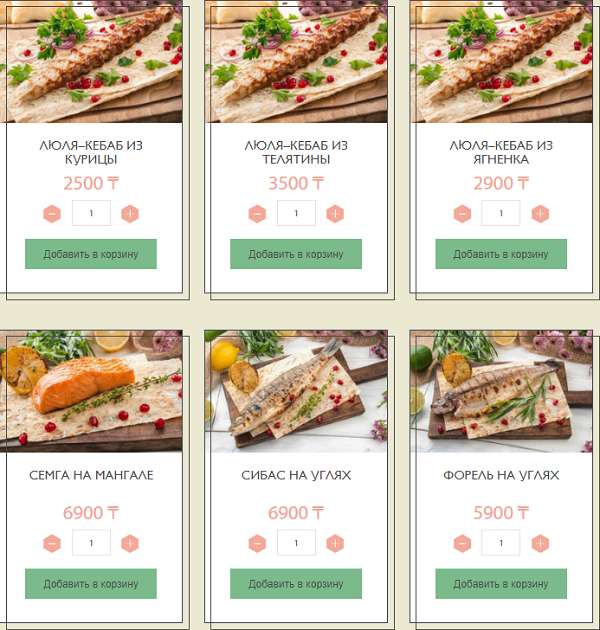
Task: Increase quantity of Форель на углях
Action: click(x=540, y=544)
